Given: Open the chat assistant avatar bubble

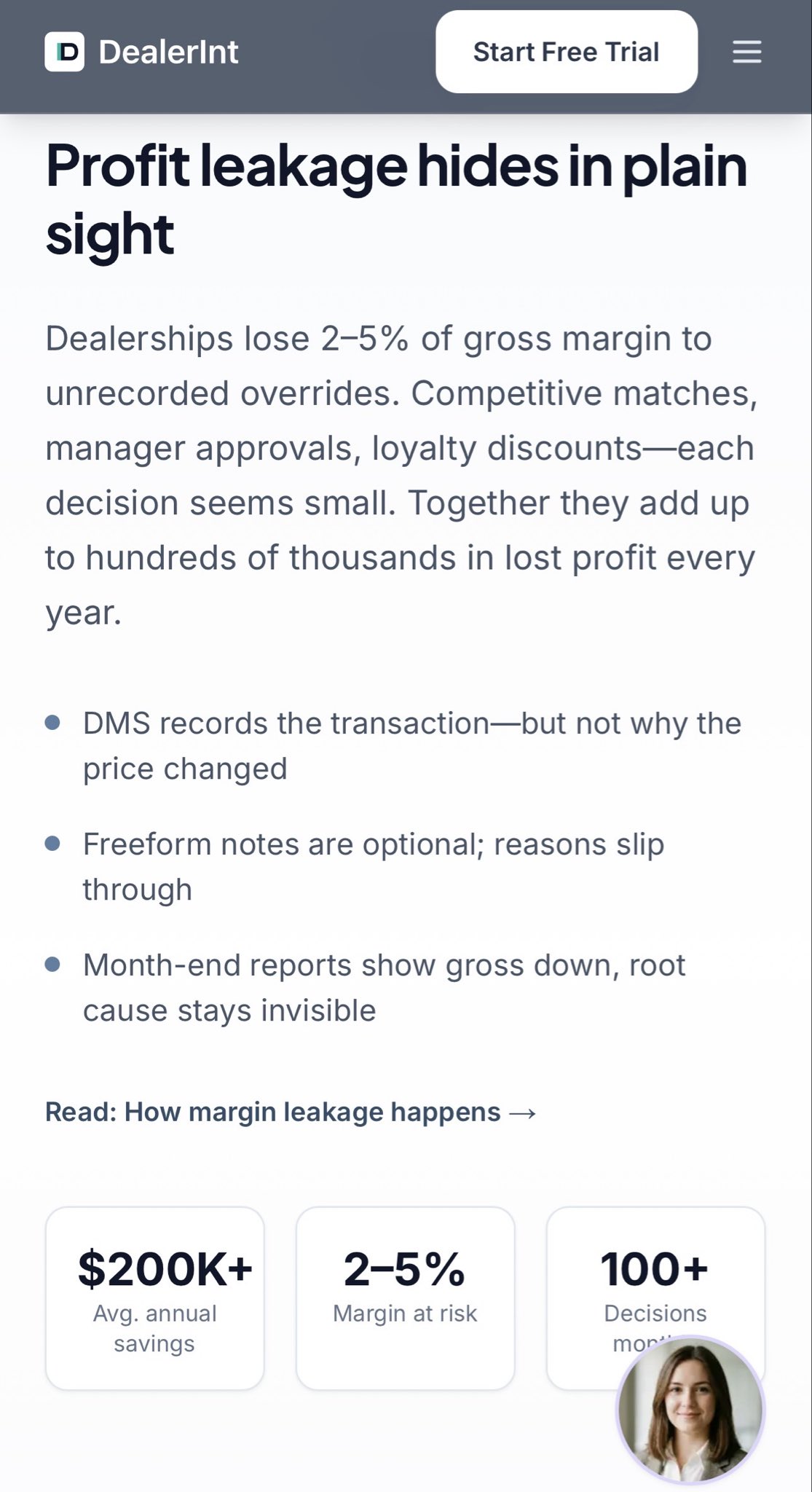Looking at the screenshot, I should click(690, 1410).
